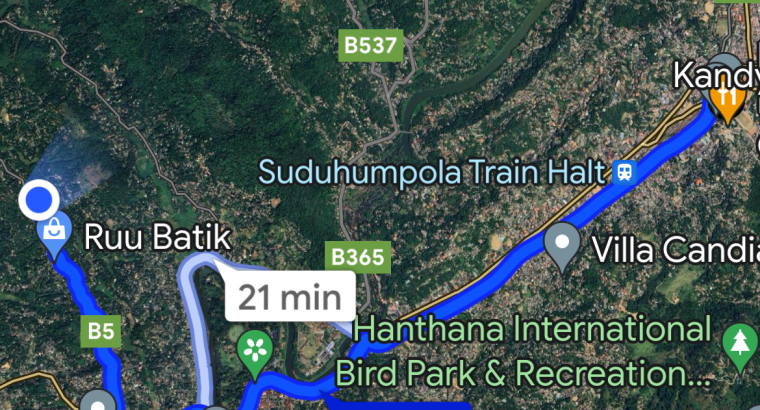Open the Villa Candia location pin
Image resolution: width=760 pixels, height=410 pixels.
coord(562,244)
